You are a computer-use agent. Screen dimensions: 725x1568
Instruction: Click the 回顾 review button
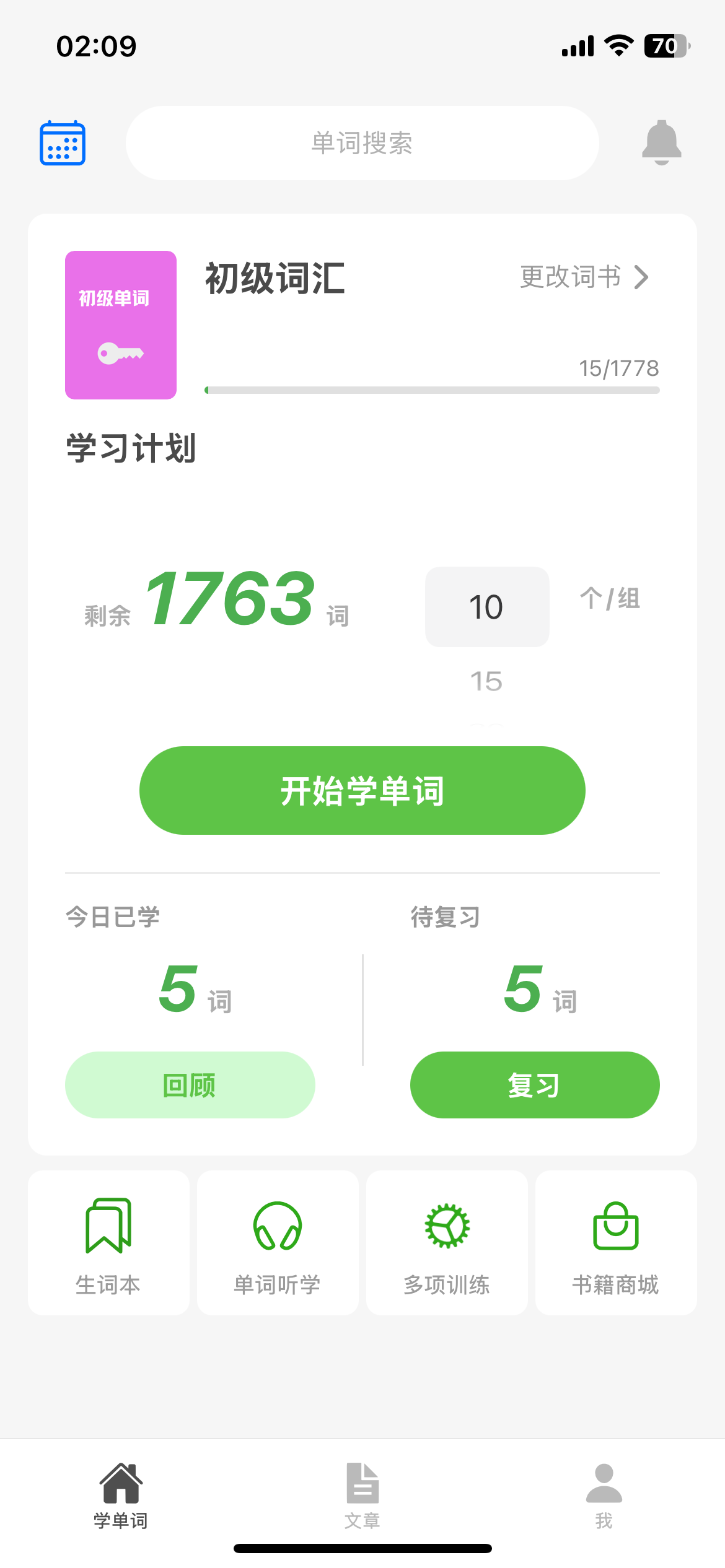[x=190, y=1084]
